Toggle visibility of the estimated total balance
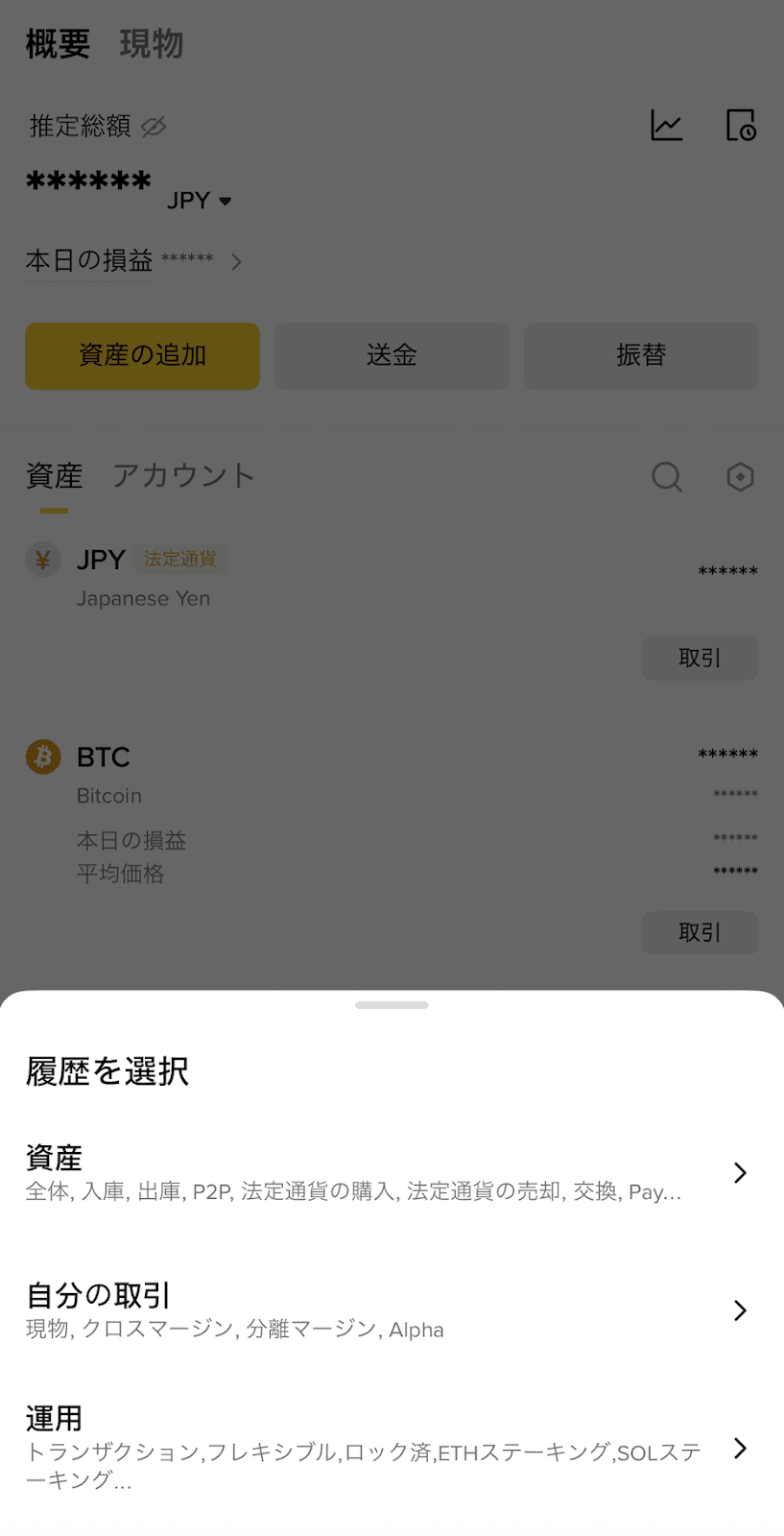The width and height of the screenshot is (784, 1536). (154, 126)
